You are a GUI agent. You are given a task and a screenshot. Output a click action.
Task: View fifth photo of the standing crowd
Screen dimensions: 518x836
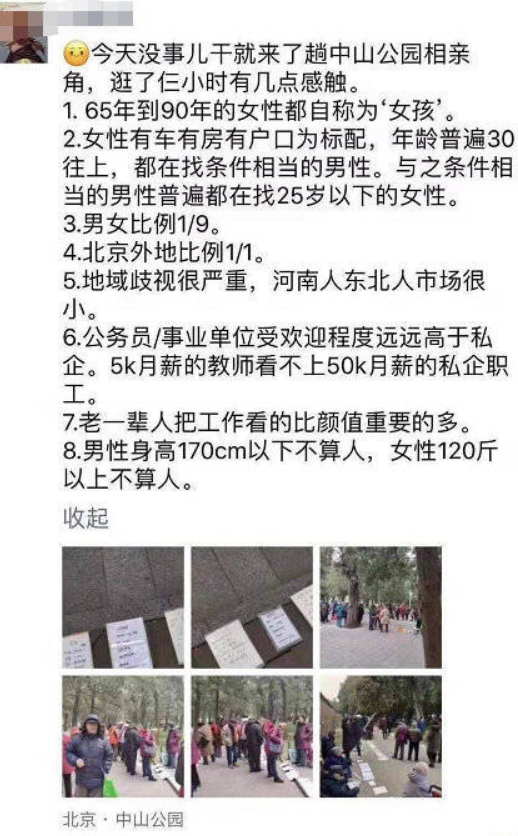click(x=252, y=736)
